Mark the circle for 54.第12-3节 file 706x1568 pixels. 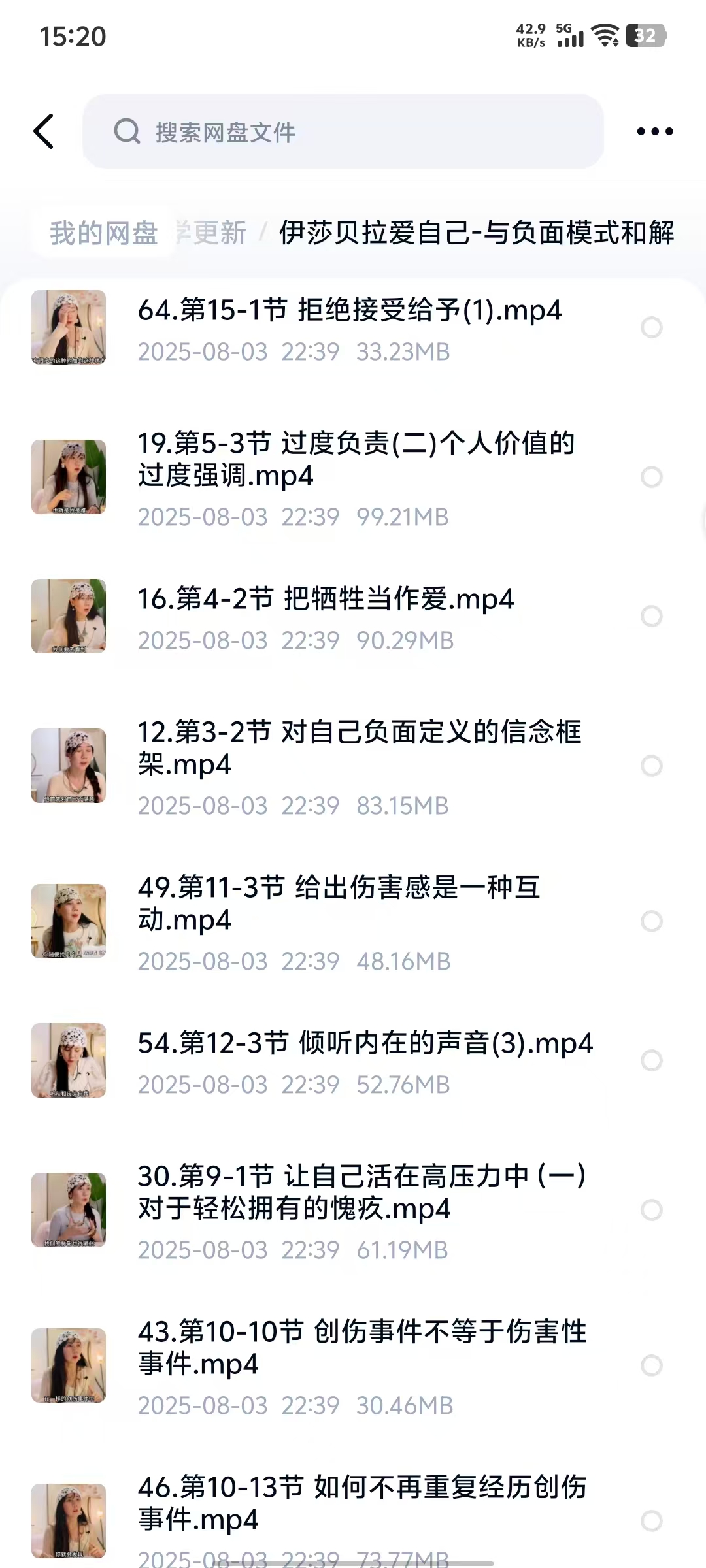pos(651,1060)
